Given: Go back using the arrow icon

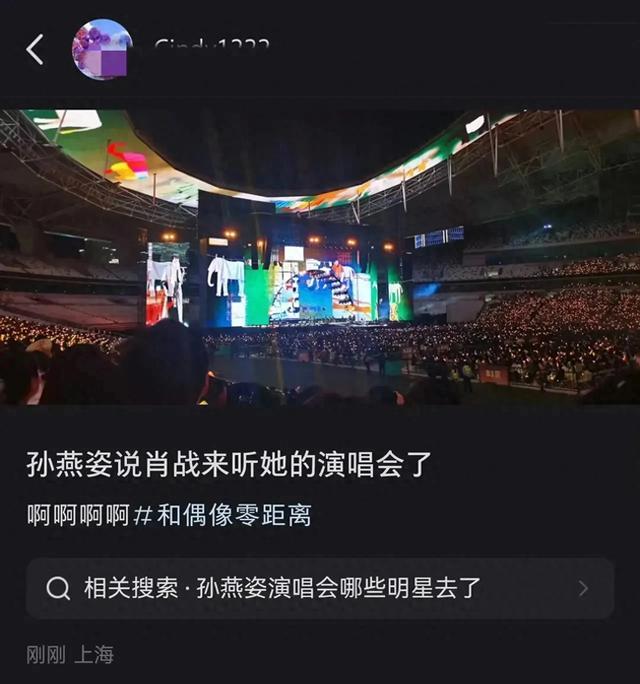Looking at the screenshot, I should (x=35, y=49).
